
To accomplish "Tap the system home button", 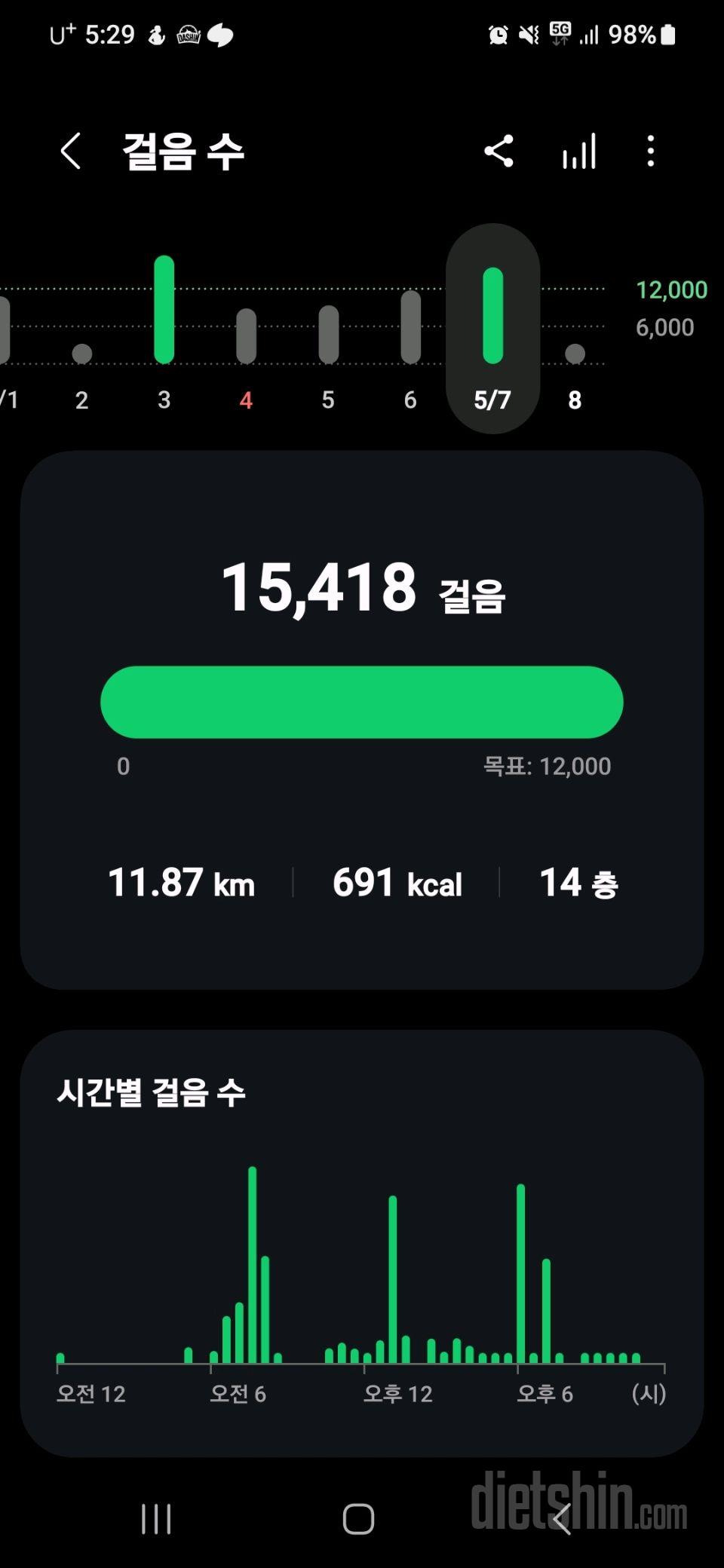I will tap(358, 1519).
